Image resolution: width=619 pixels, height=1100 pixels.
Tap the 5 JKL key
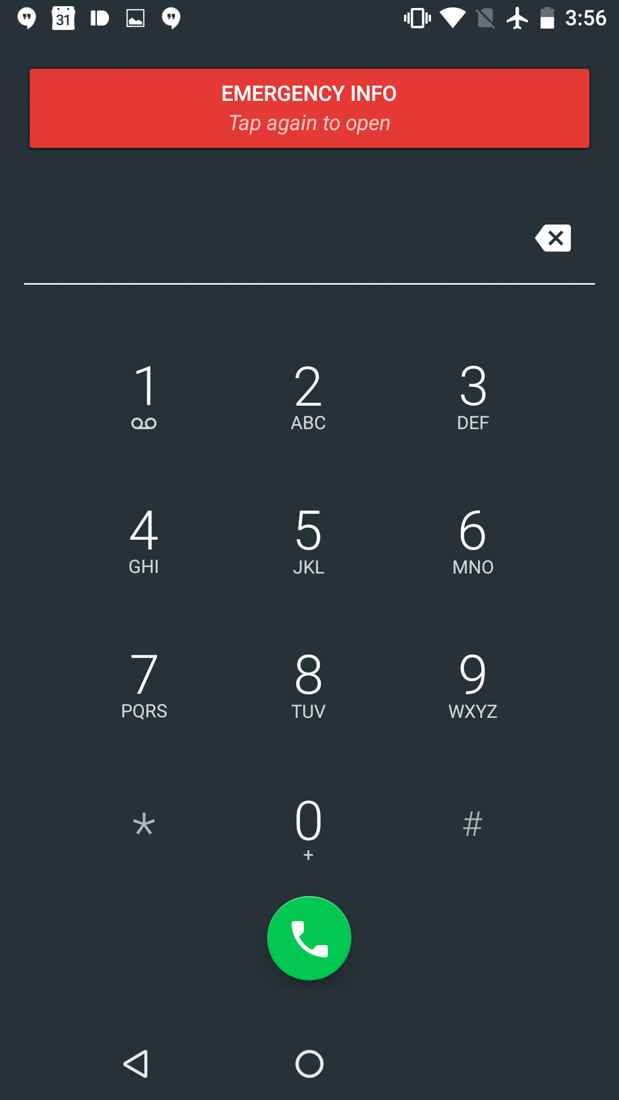[x=308, y=541]
